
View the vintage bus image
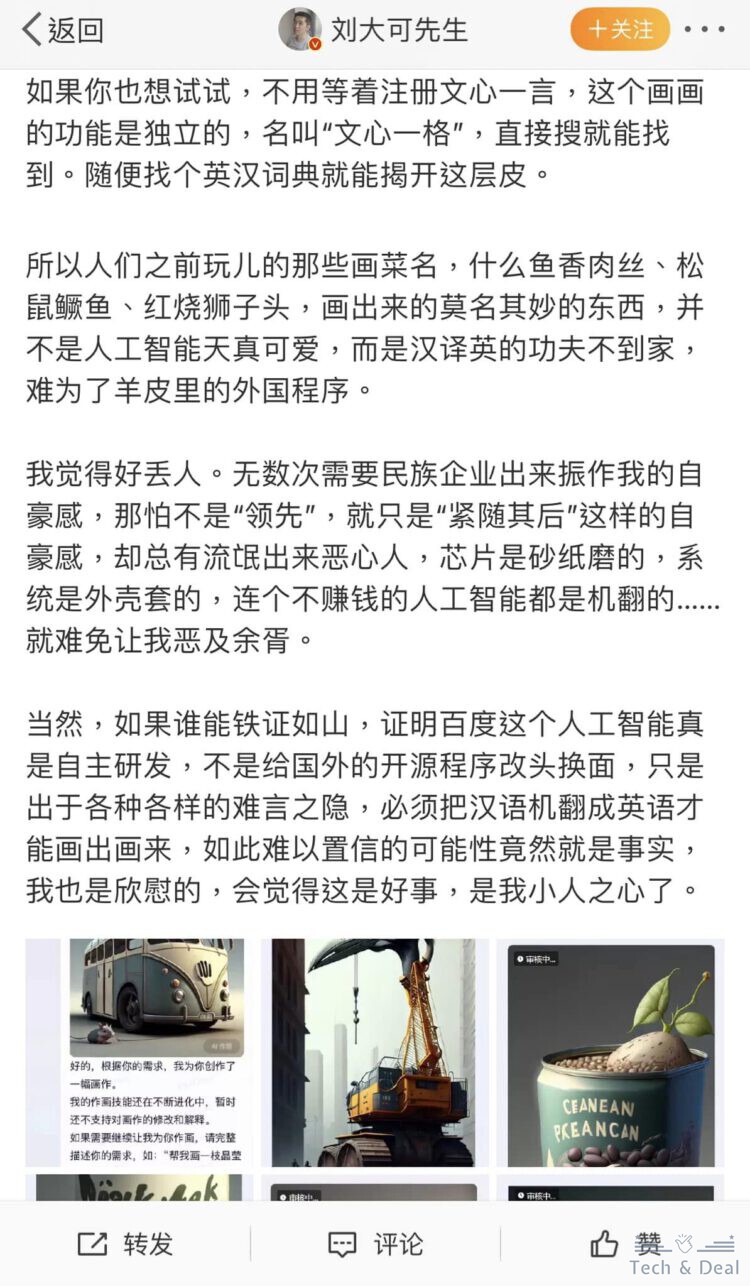156,1000
